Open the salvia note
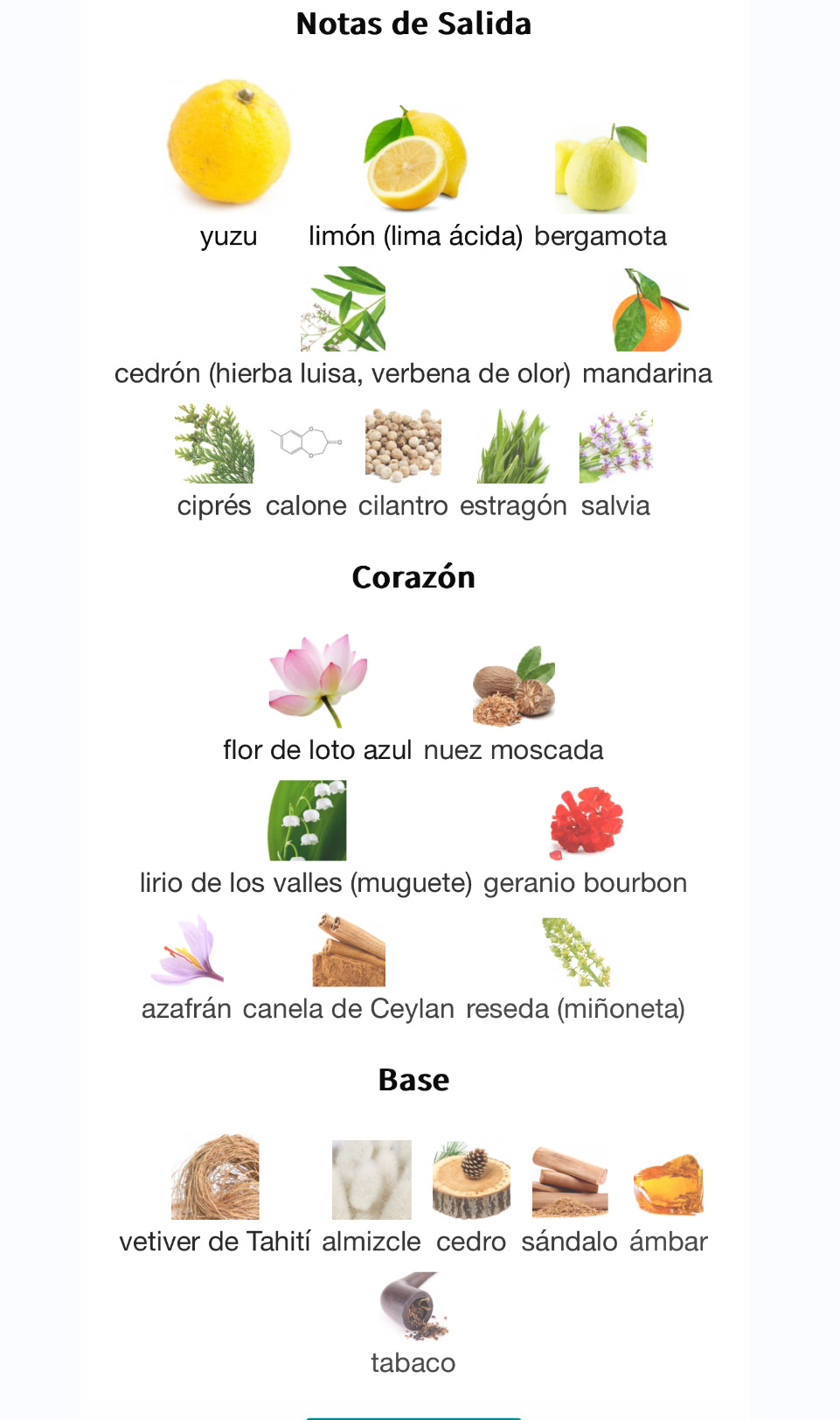The image size is (840, 1420). click(x=615, y=446)
